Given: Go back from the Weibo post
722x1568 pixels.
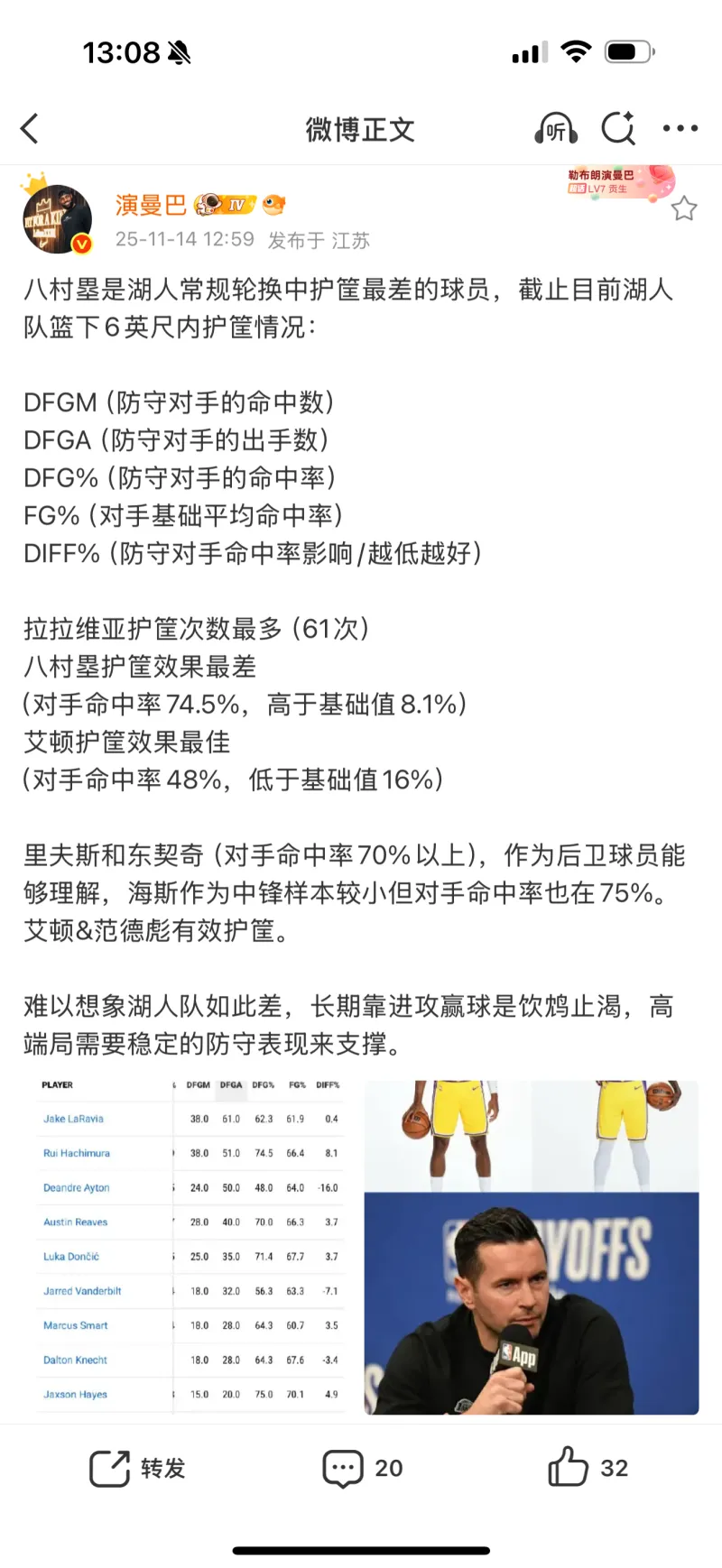Looking at the screenshot, I should 31,129.
